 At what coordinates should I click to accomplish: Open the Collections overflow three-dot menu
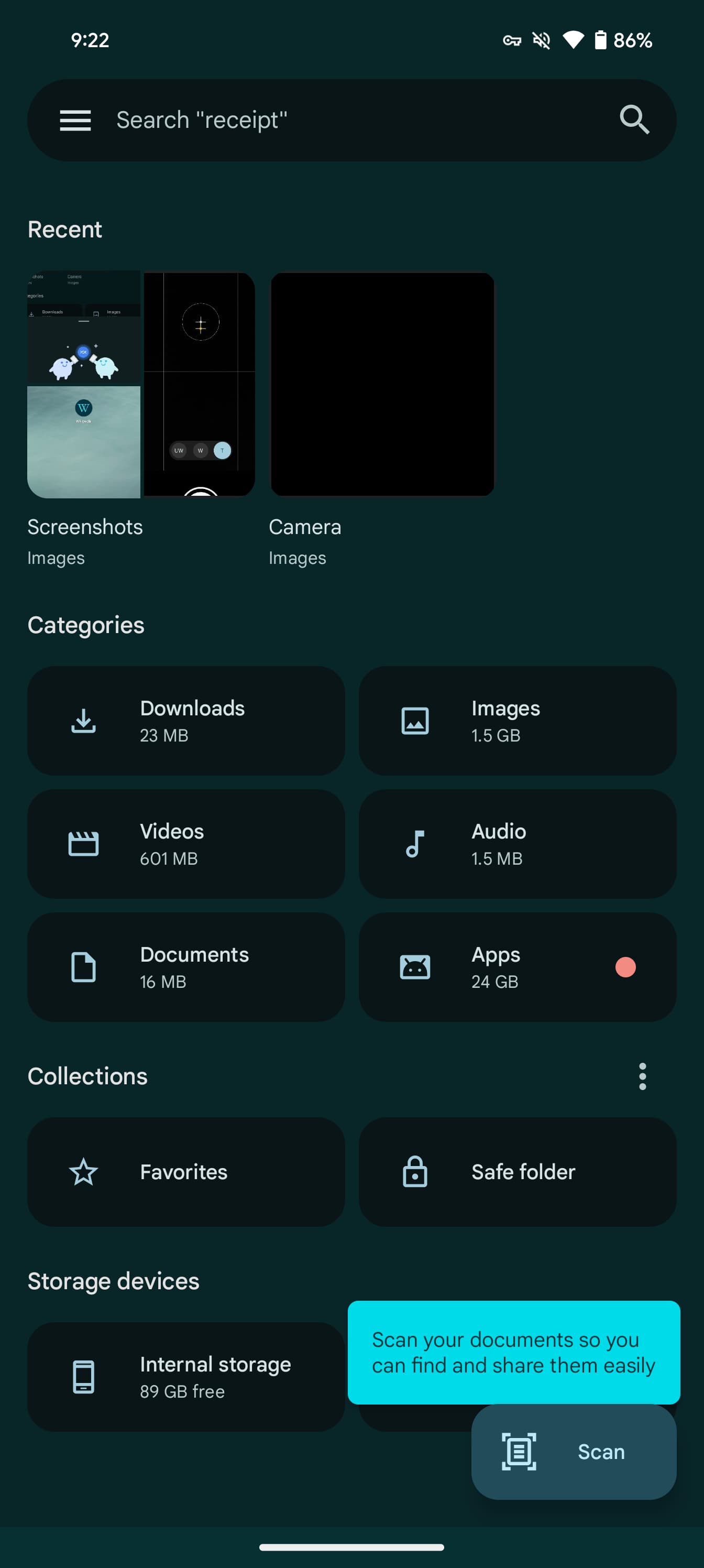pyautogui.click(x=642, y=1077)
